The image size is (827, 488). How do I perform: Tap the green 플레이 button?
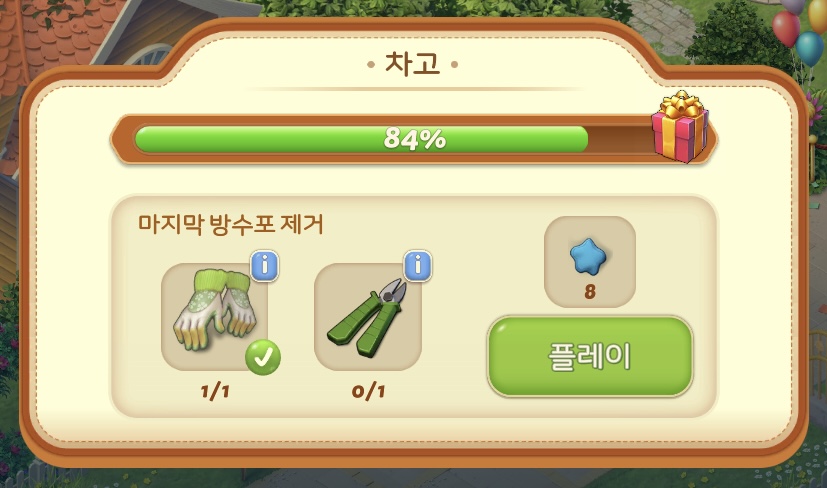click(590, 357)
